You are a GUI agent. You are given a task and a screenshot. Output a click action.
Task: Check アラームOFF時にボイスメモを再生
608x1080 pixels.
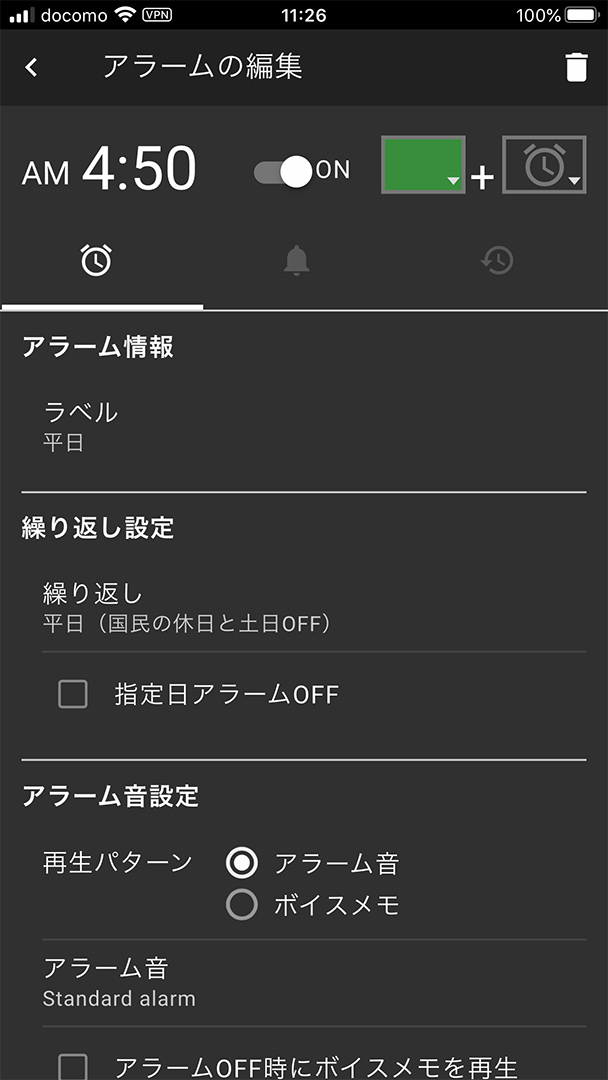click(73, 1067)
